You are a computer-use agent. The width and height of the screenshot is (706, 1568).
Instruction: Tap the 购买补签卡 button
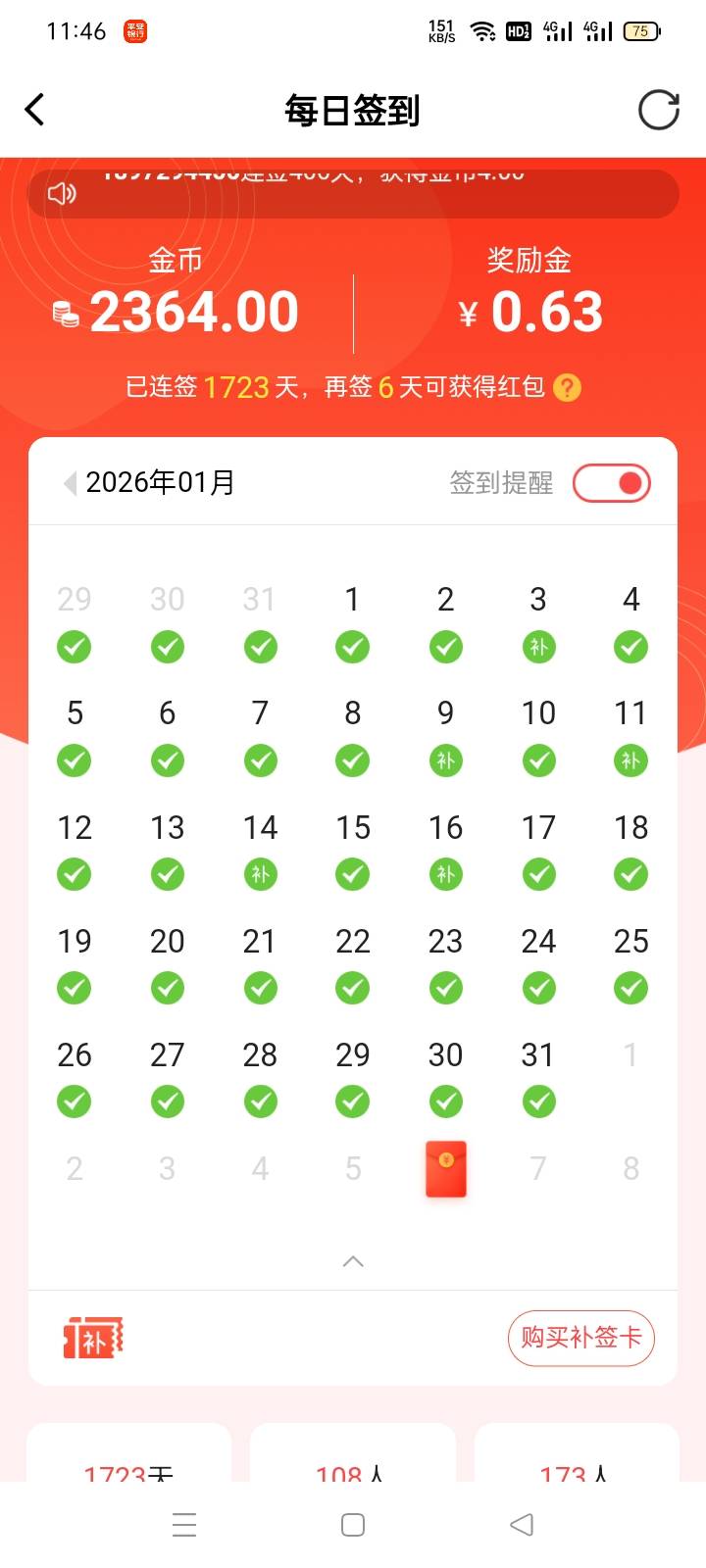coord(580,1338)
